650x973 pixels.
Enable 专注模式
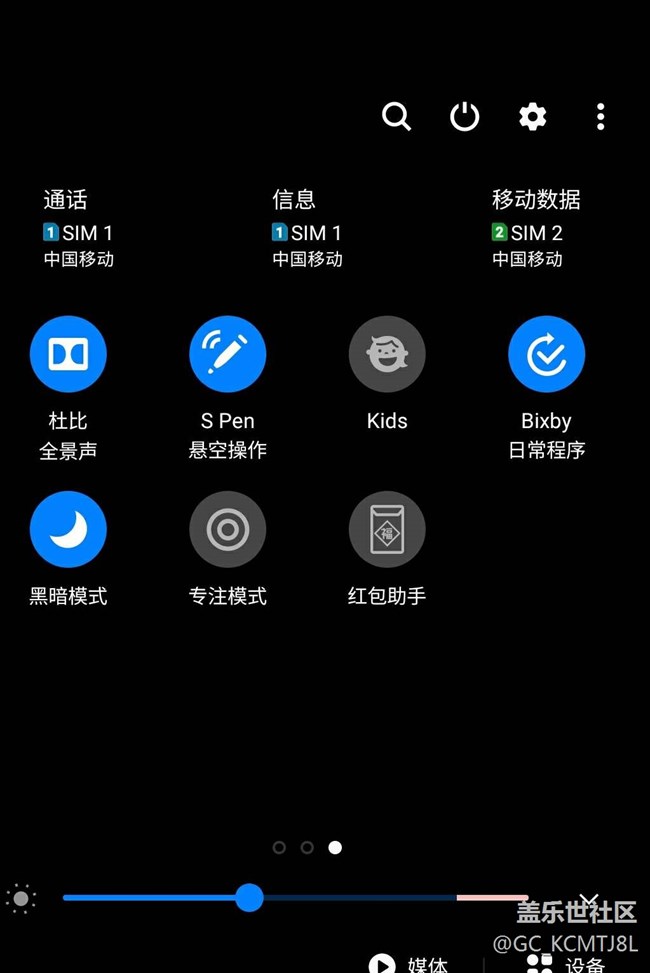(x=227, y=529)
